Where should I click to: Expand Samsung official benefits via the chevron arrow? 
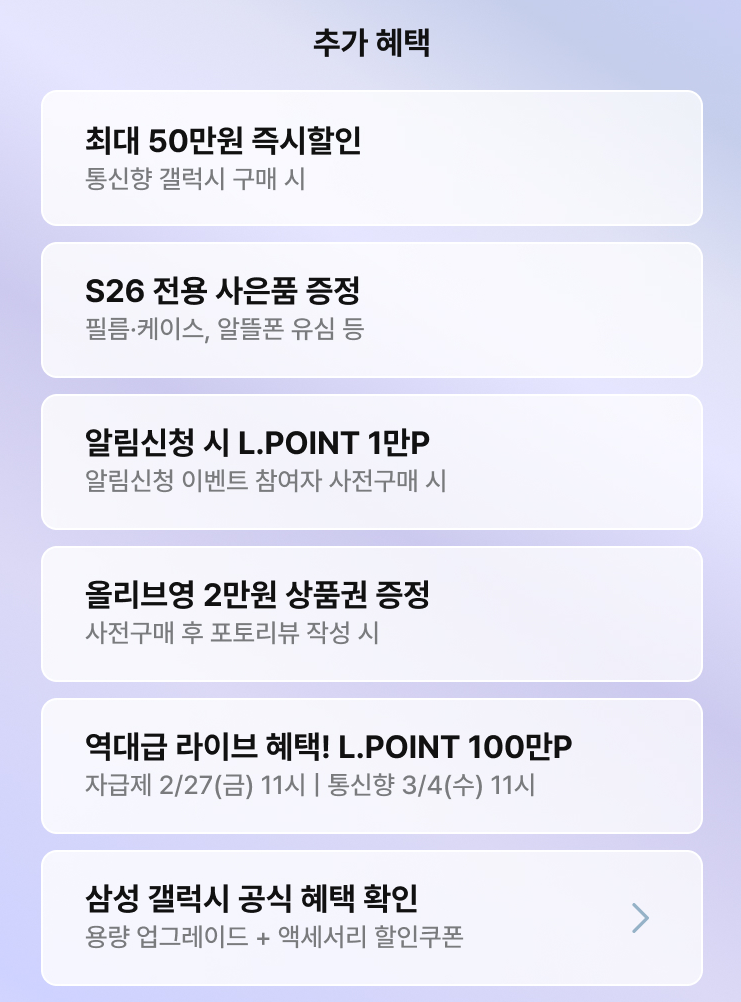coord(640,917)
